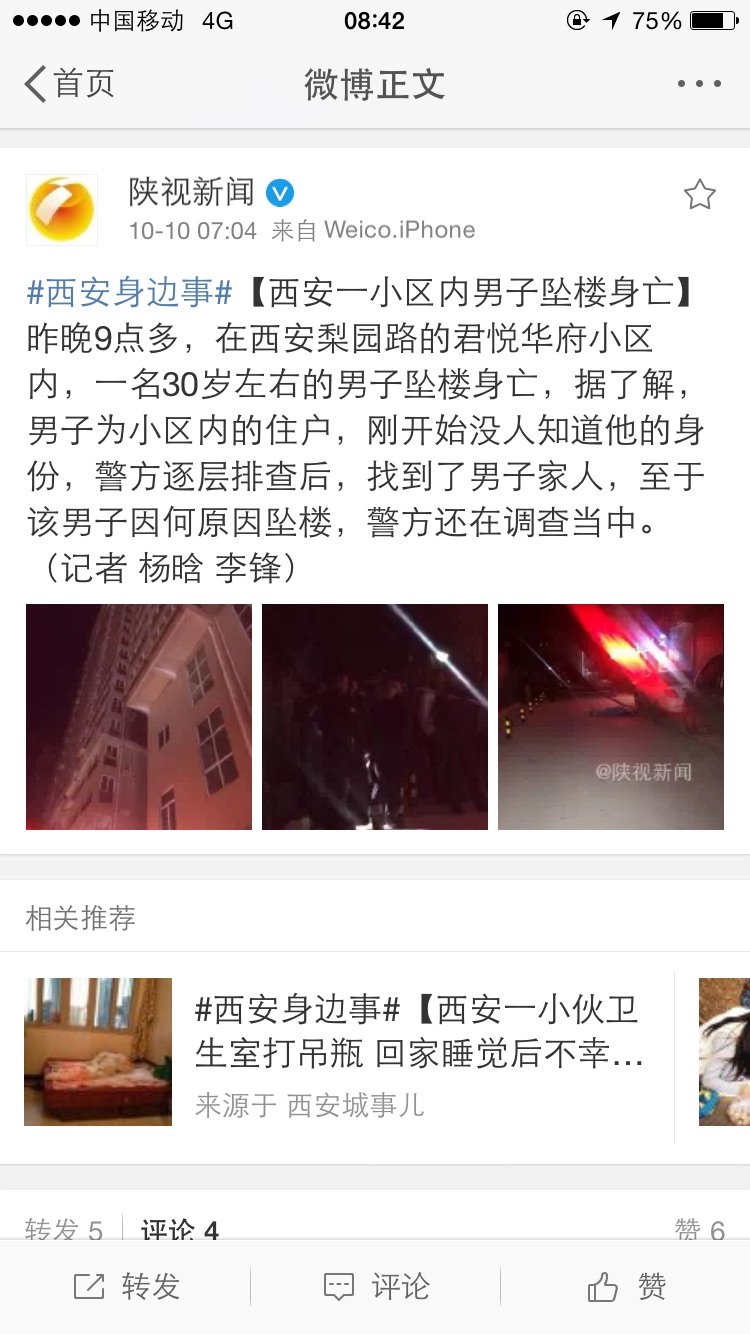Go back to 首页

click(x=68, y=84)
